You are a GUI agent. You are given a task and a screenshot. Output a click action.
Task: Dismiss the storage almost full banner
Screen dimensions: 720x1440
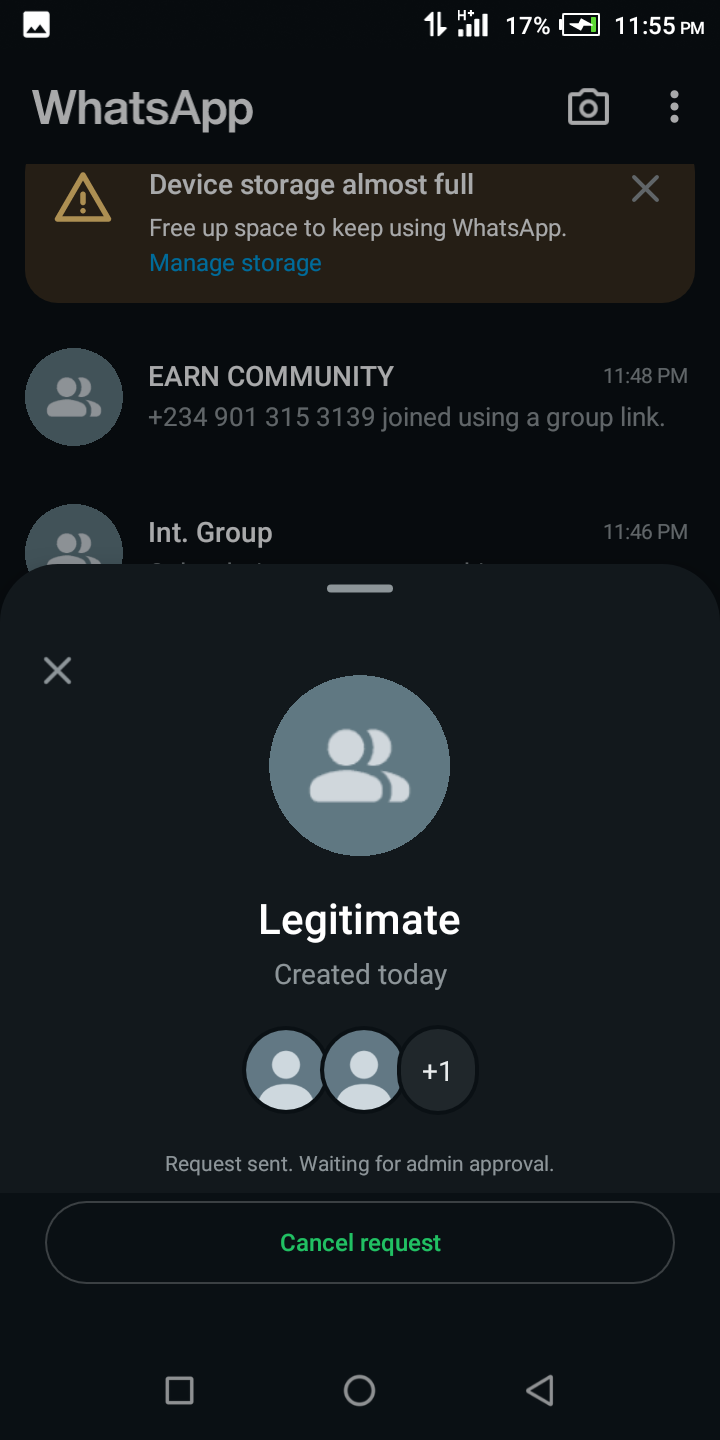tap(645, 188)
